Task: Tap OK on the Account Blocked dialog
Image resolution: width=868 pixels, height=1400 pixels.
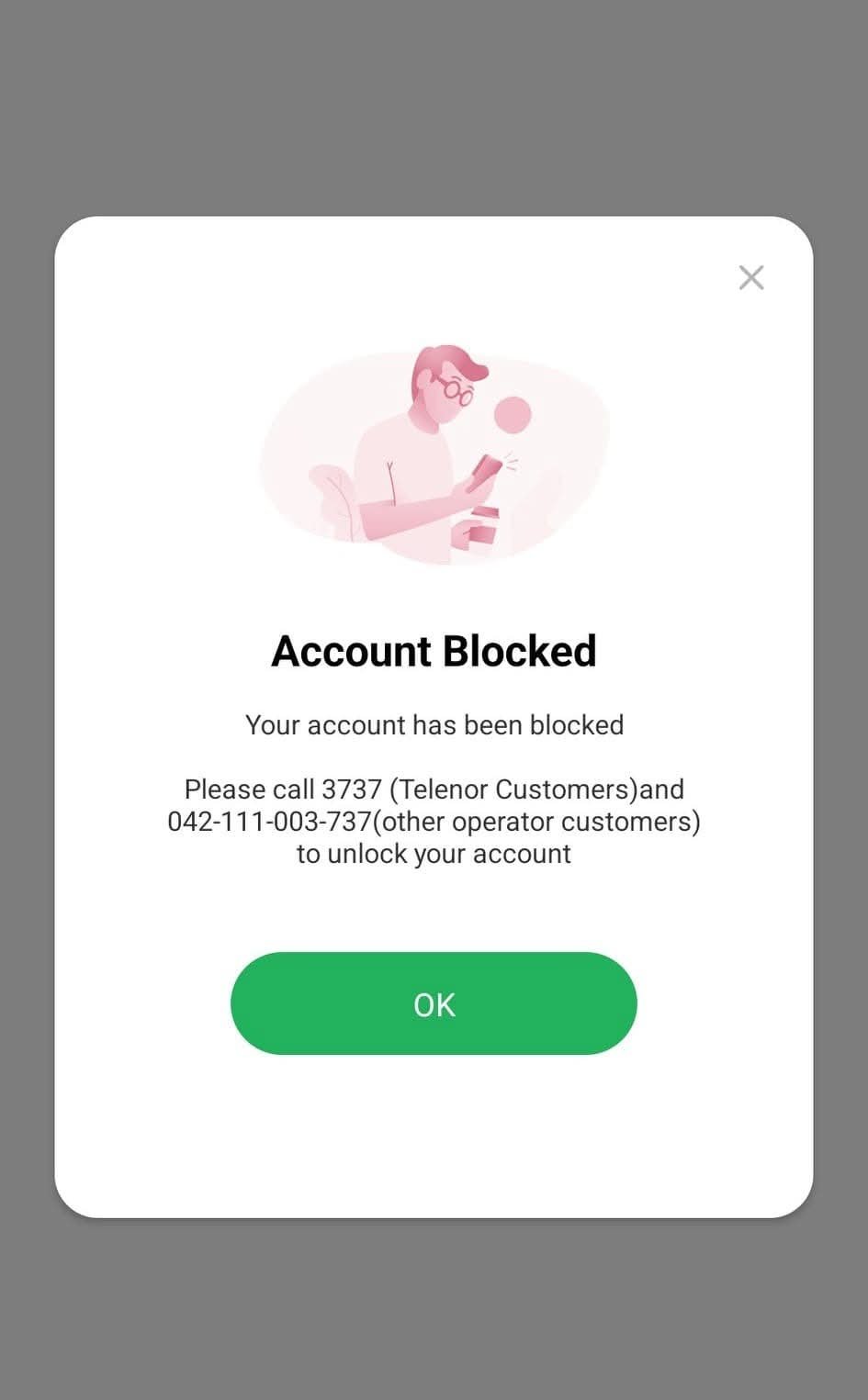Action: point(434,1003)
